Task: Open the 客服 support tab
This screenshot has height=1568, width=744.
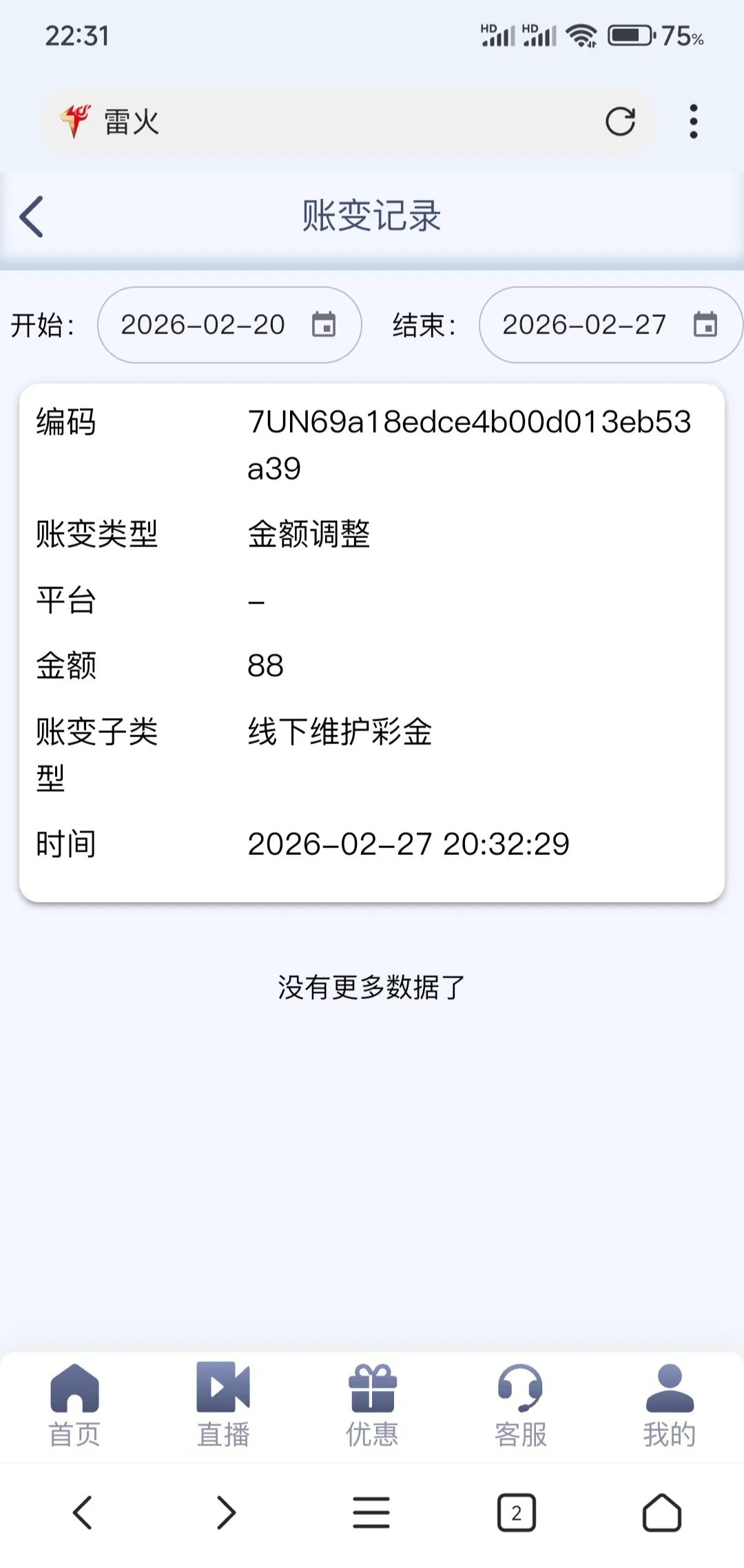Action: [521, 1407]
